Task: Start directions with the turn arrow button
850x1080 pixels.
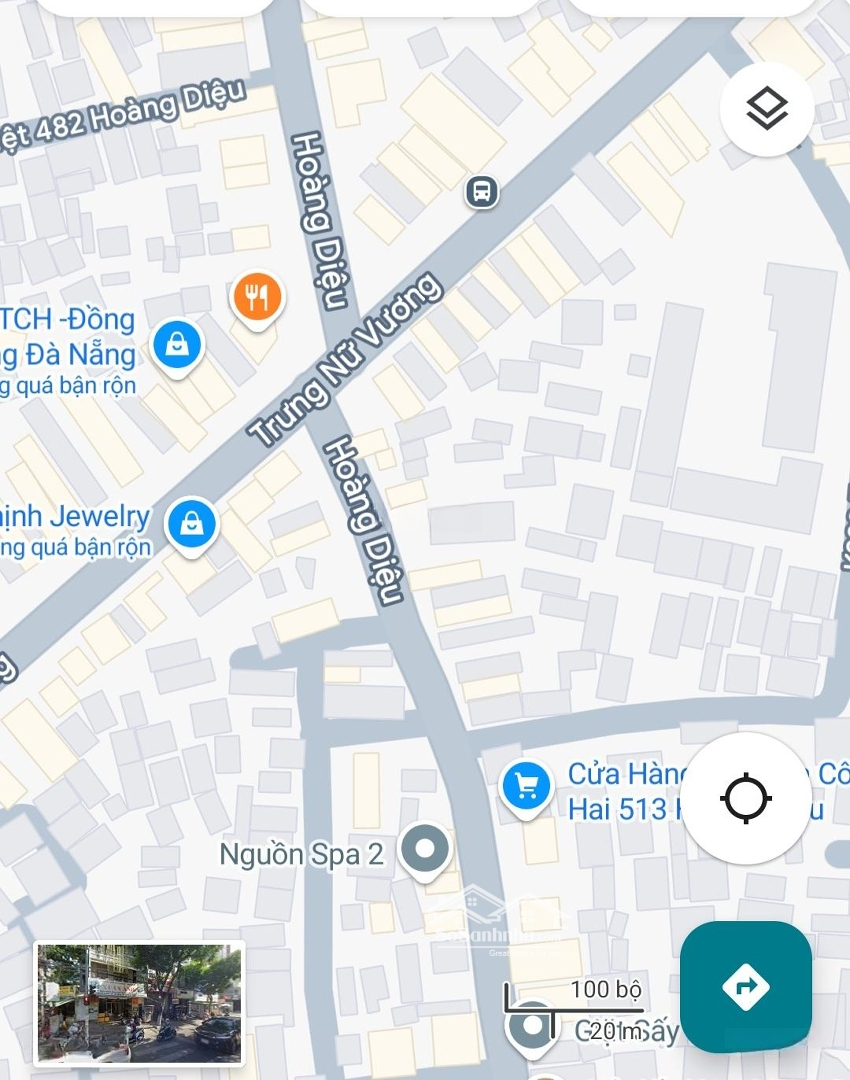Action: coord(746,986)
